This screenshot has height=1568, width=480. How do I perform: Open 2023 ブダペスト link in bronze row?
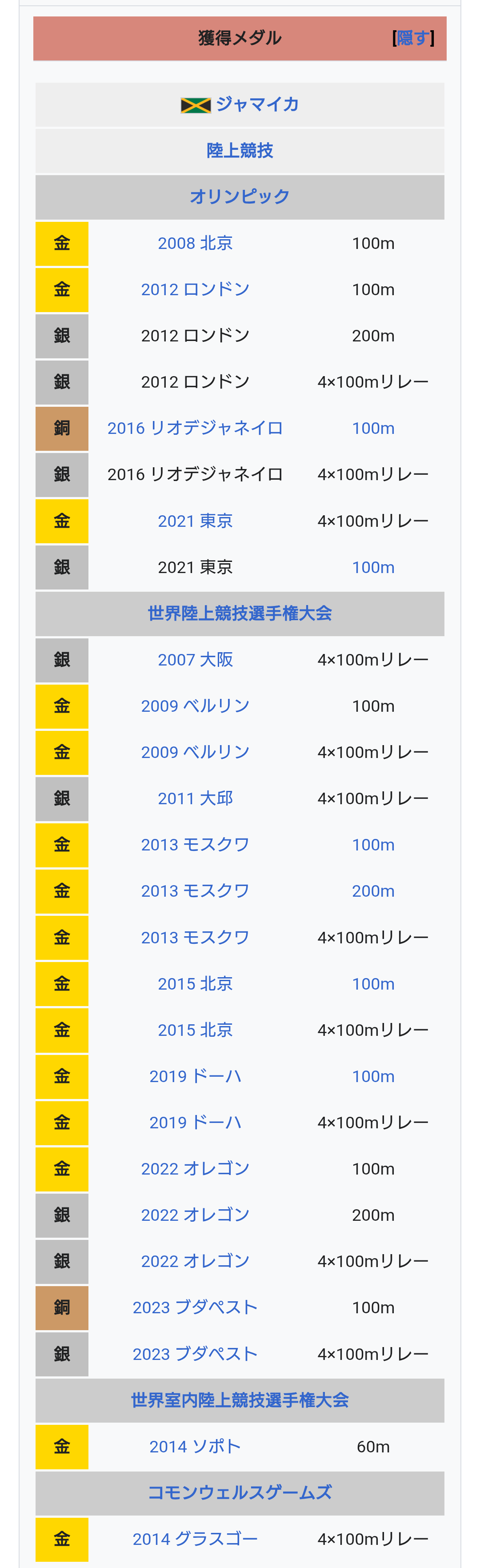195,1307
